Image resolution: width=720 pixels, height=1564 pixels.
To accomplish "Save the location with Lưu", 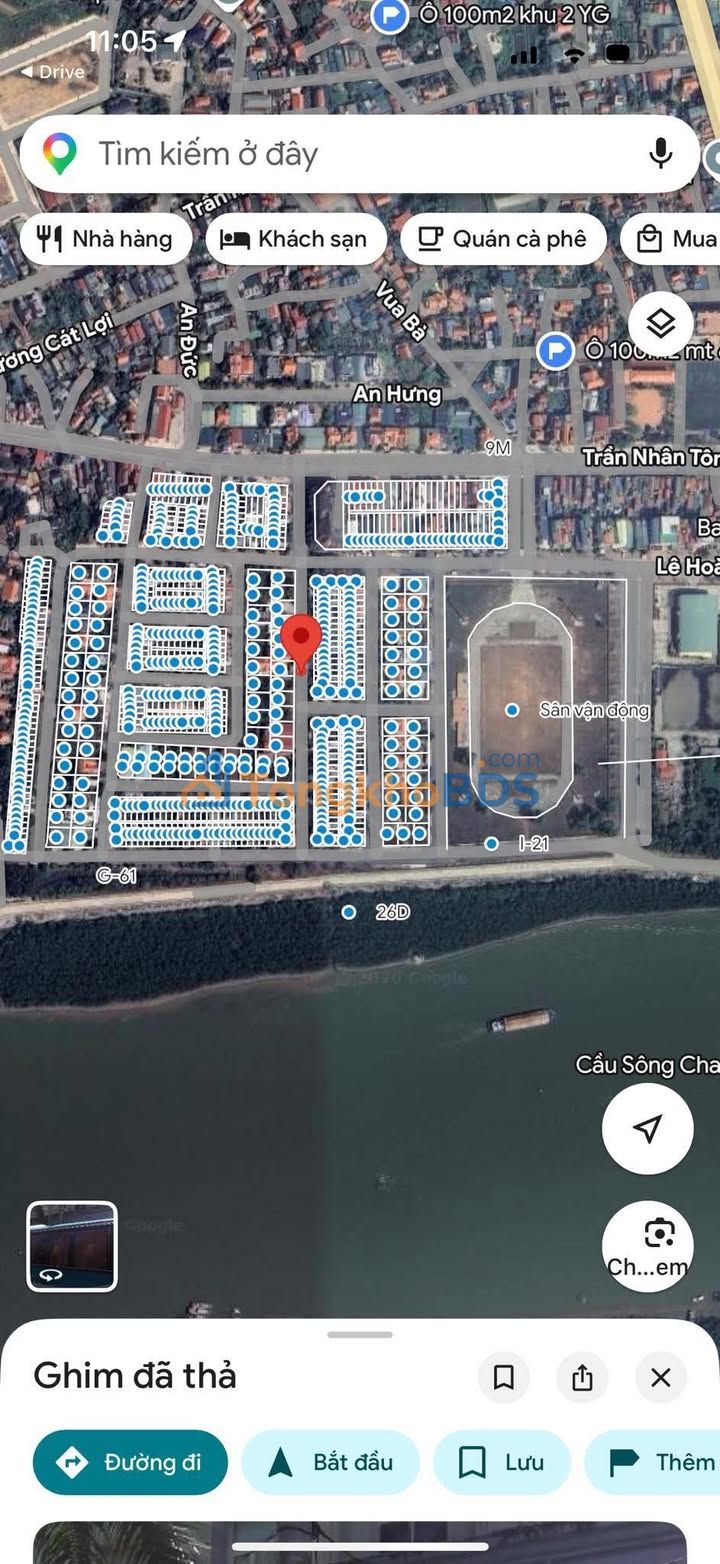I will [501, 1462].
